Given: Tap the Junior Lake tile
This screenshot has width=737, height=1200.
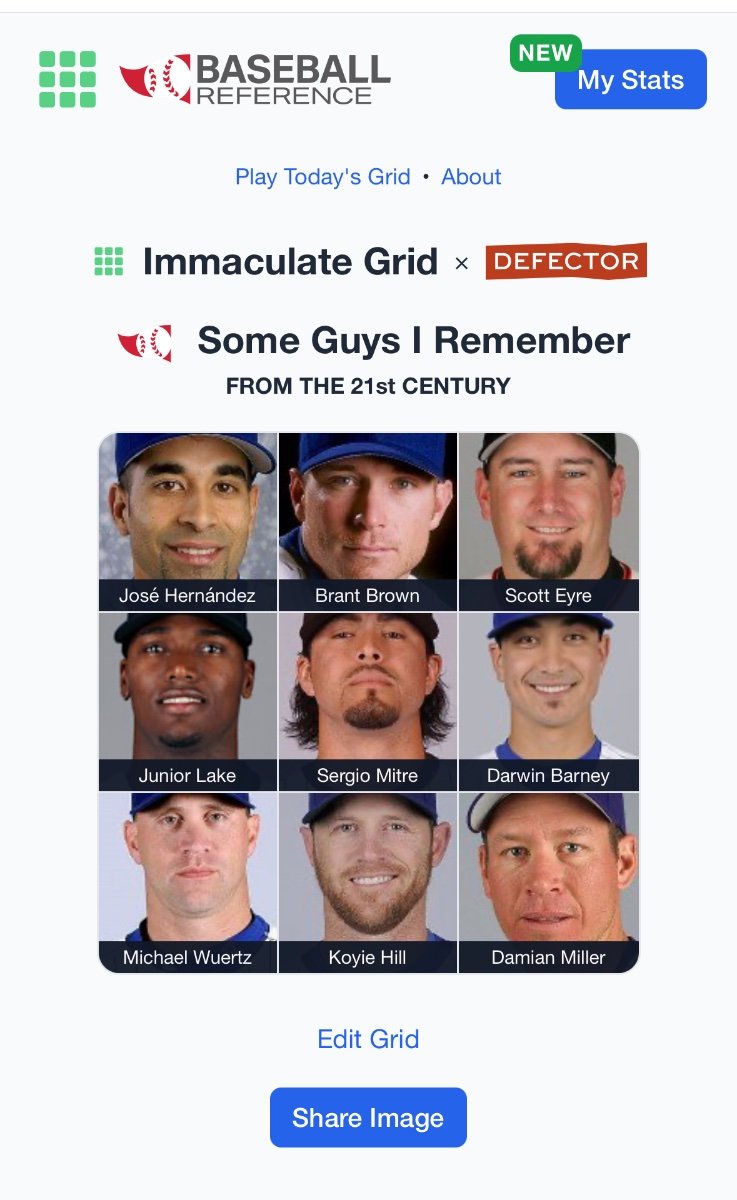Looking at the screenshot, I should [187, 701].
